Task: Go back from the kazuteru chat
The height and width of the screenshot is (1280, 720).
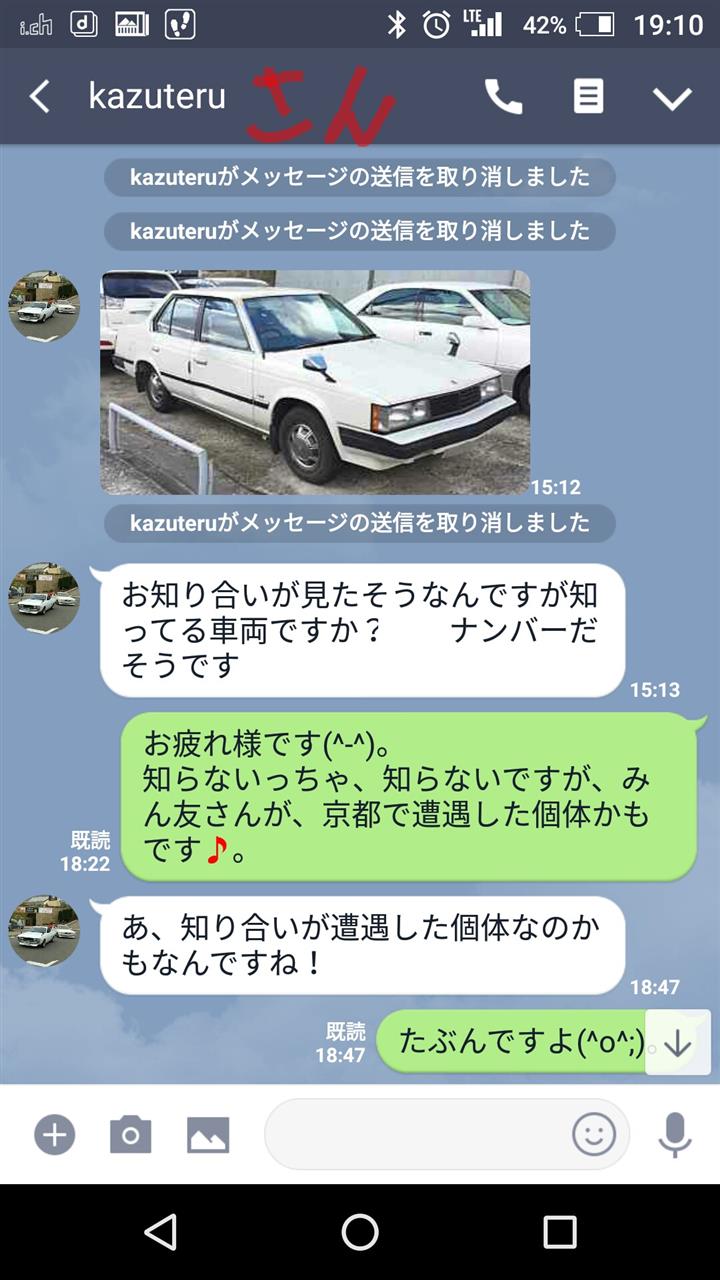Action: click(x=39, y=97)
